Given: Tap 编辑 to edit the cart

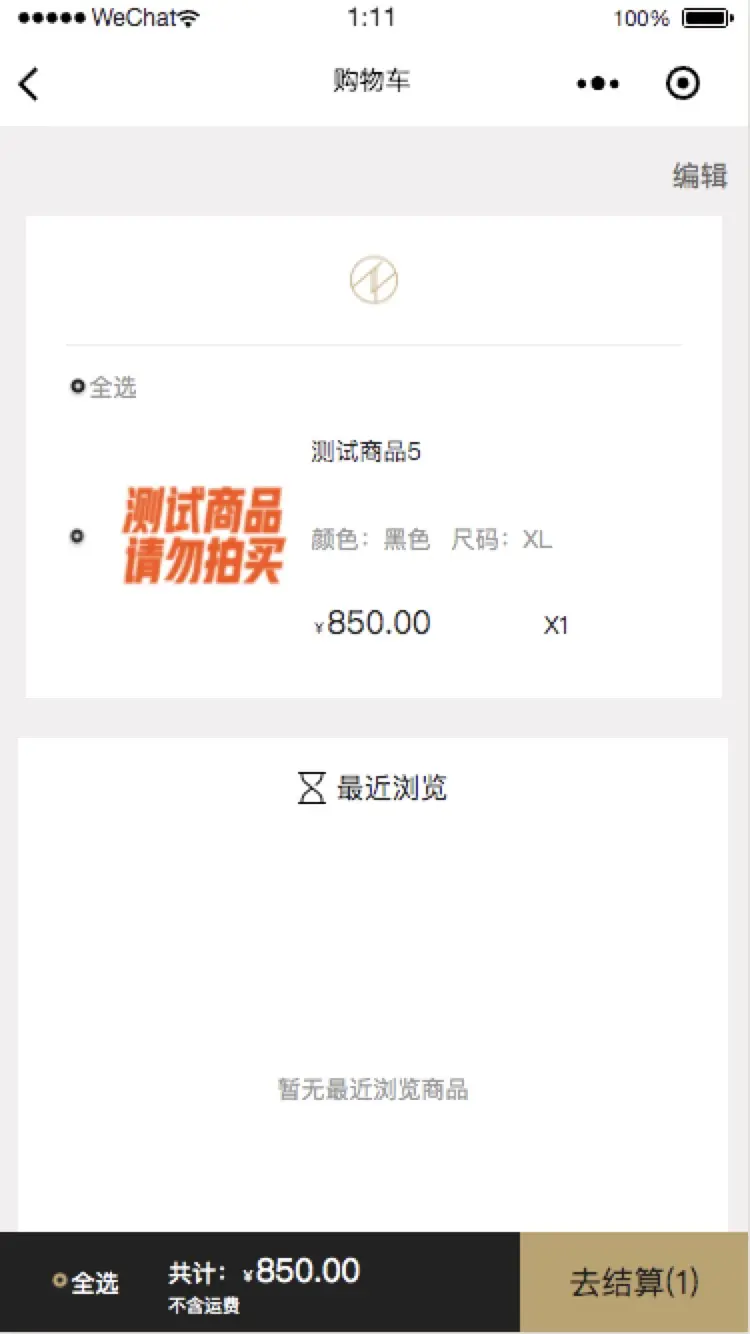Looking at the screenshot, I should pos(699,176).
